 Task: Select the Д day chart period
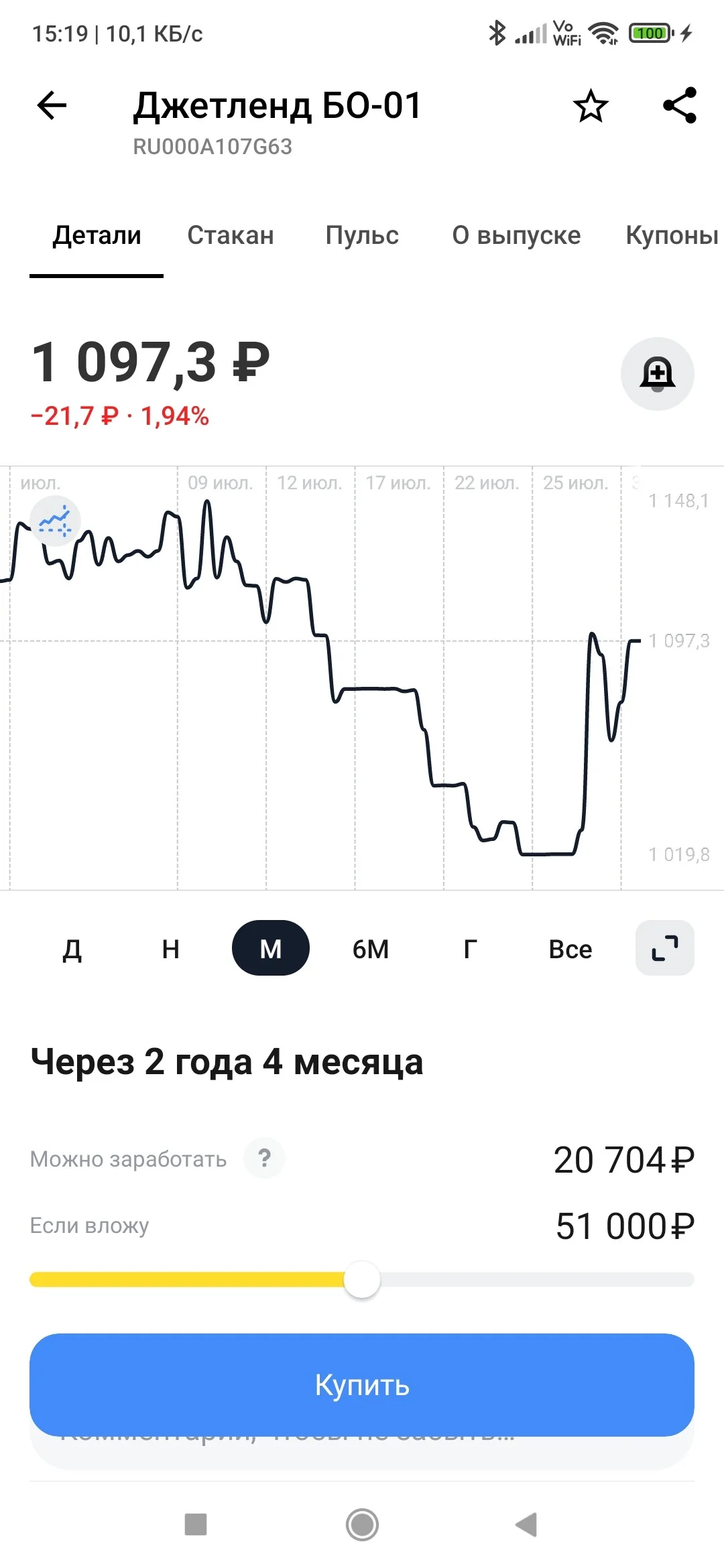point(72,949)
